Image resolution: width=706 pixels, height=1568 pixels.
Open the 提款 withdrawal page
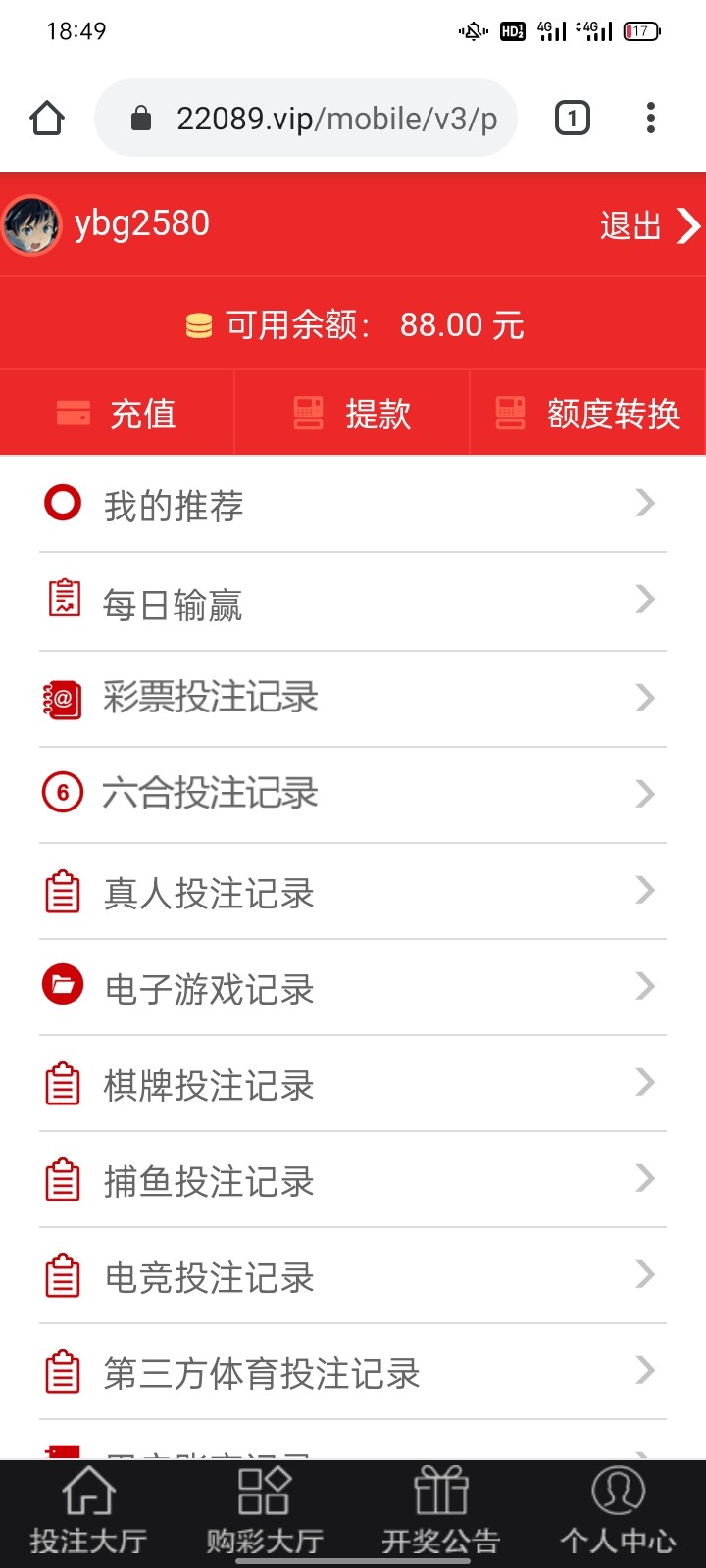point(353,414)
